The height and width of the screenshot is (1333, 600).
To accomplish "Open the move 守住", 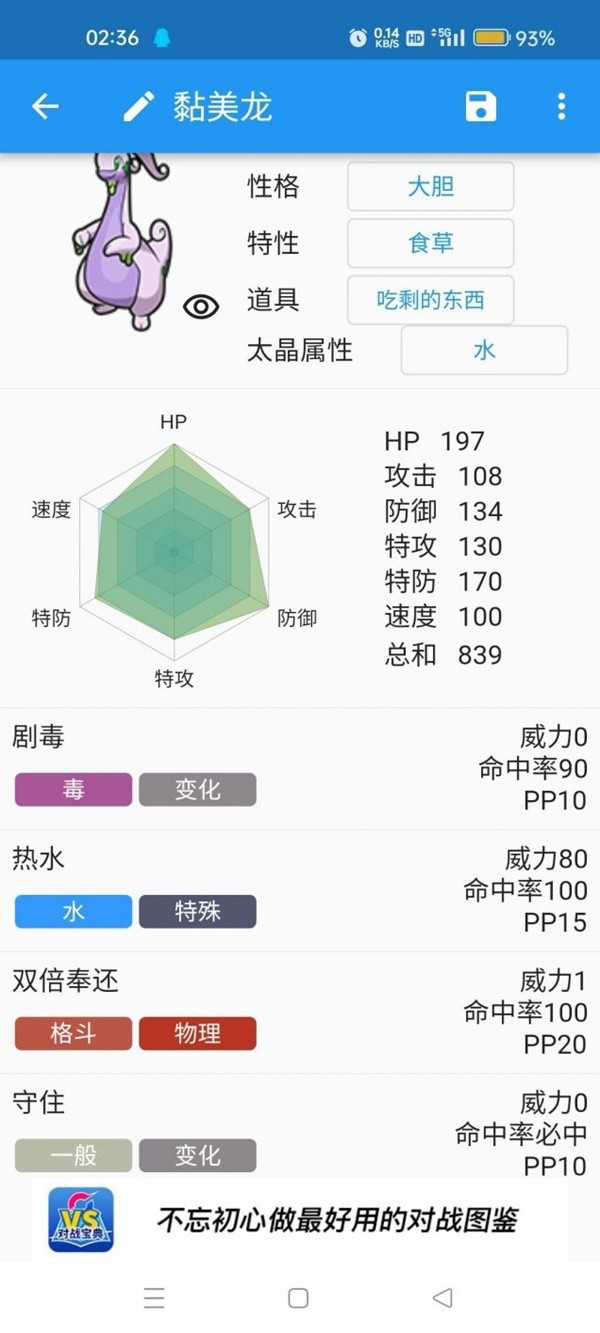I will coord(300,1133).
